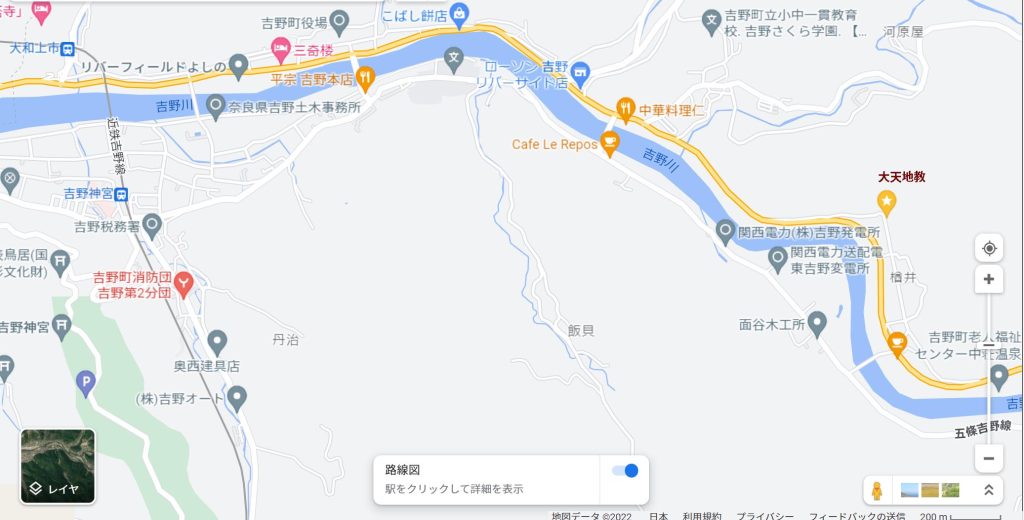Tap the 吉野神宮 station icon
The height and width of the screenshot is (520, 1024).
pyautogui.click(x=120, y=194)
